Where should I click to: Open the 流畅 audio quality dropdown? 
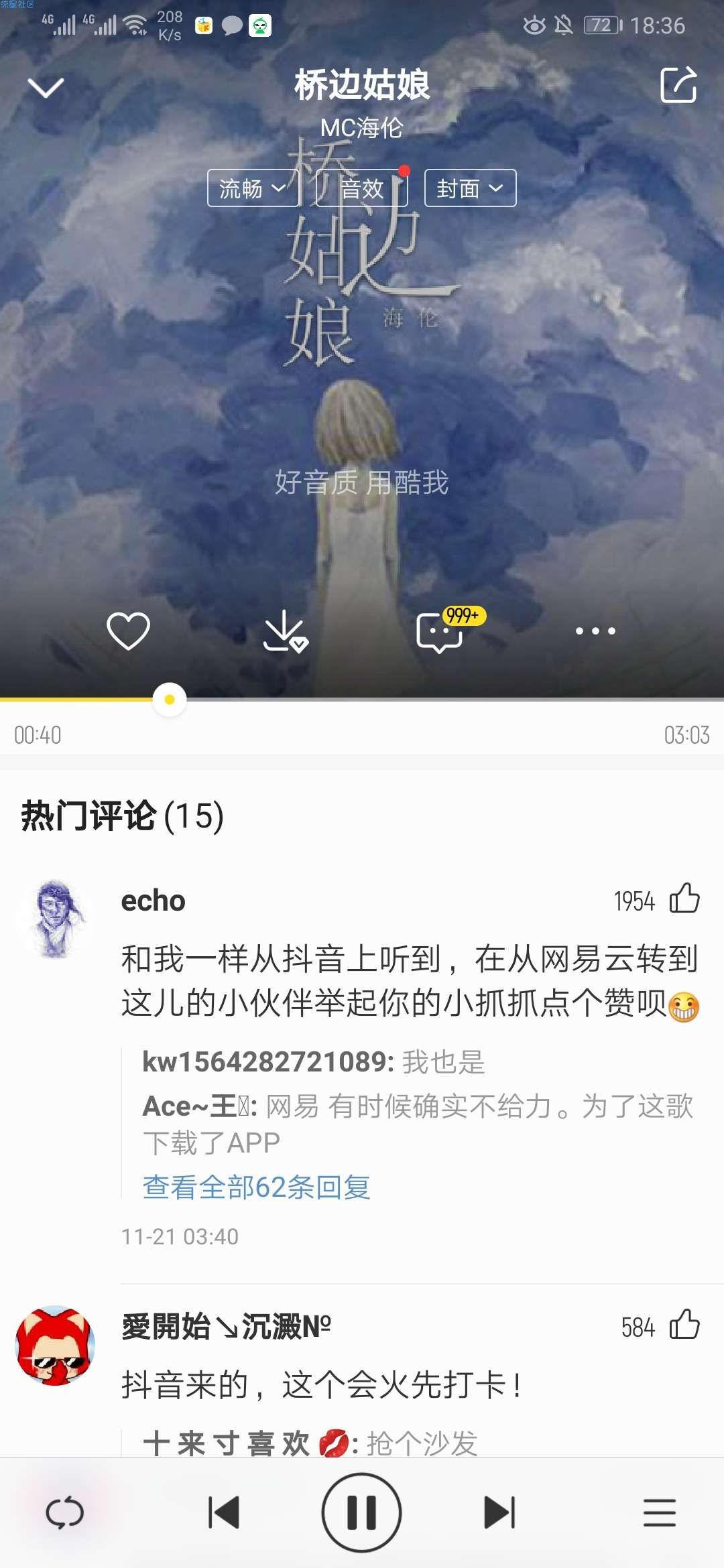[253, 188]
